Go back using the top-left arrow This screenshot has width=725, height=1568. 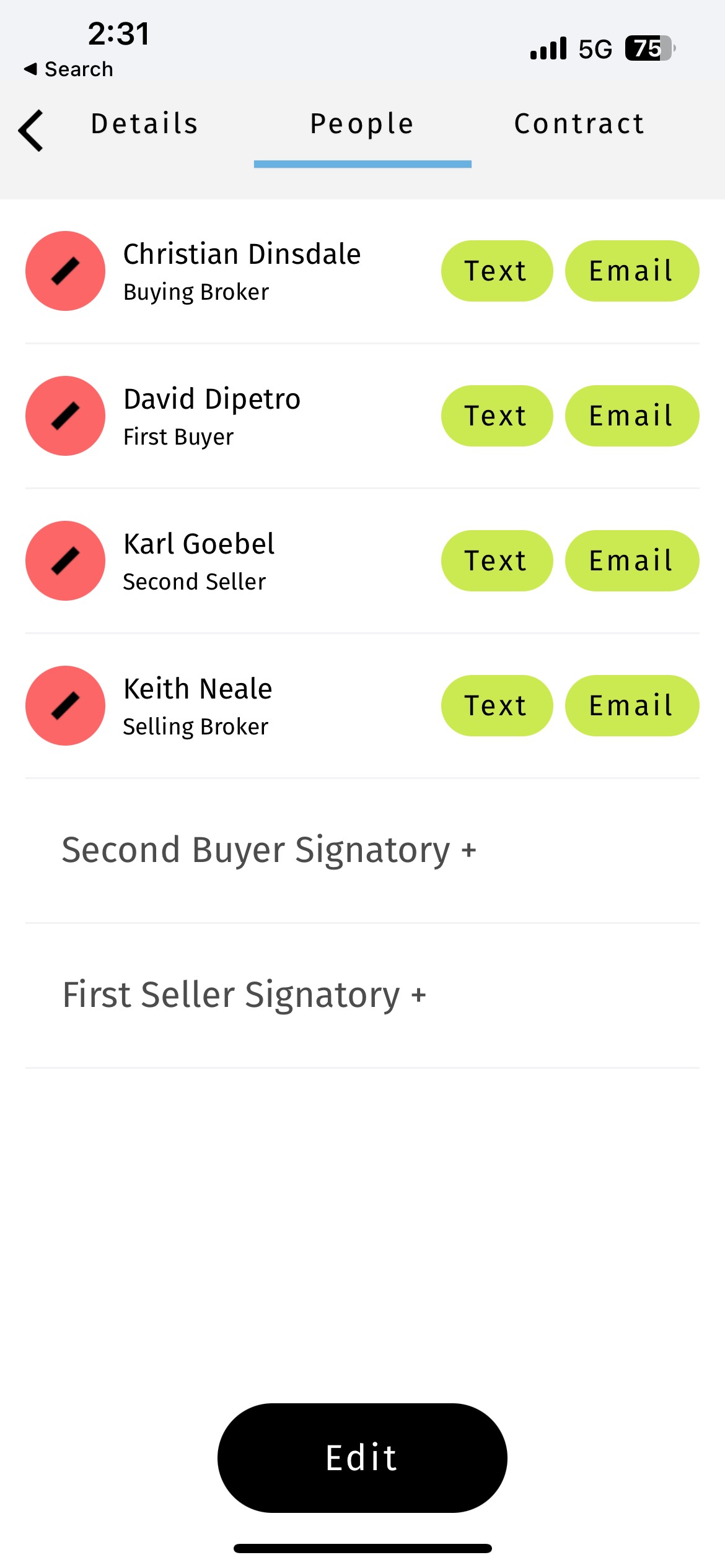31,130
